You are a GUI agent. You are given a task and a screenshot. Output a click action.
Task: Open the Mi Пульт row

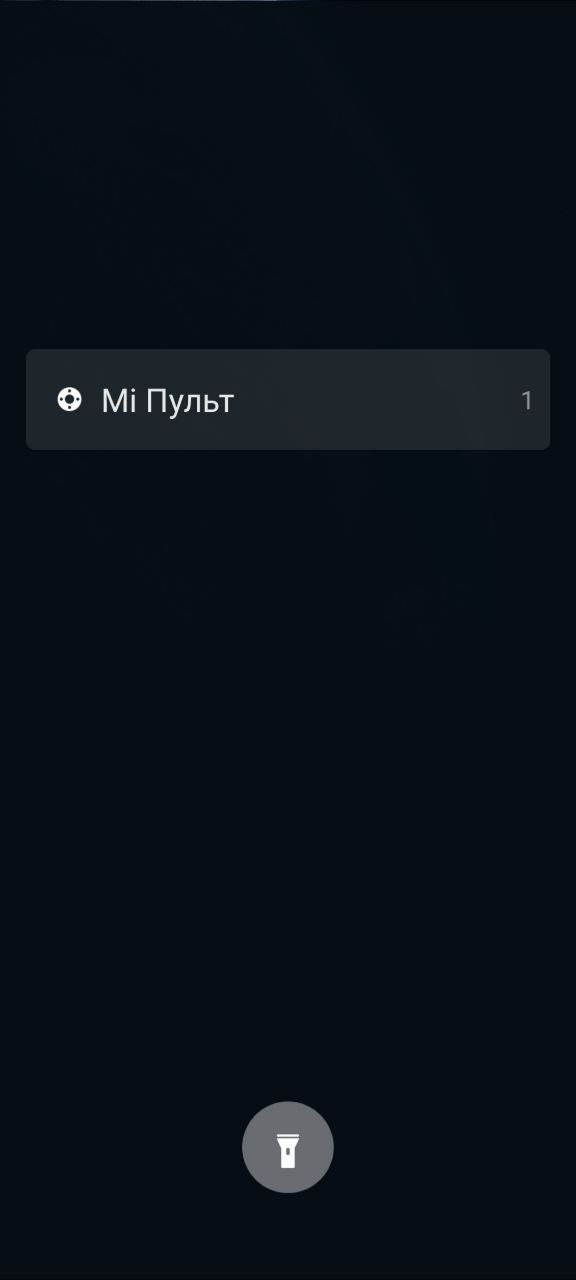[288, 400]
